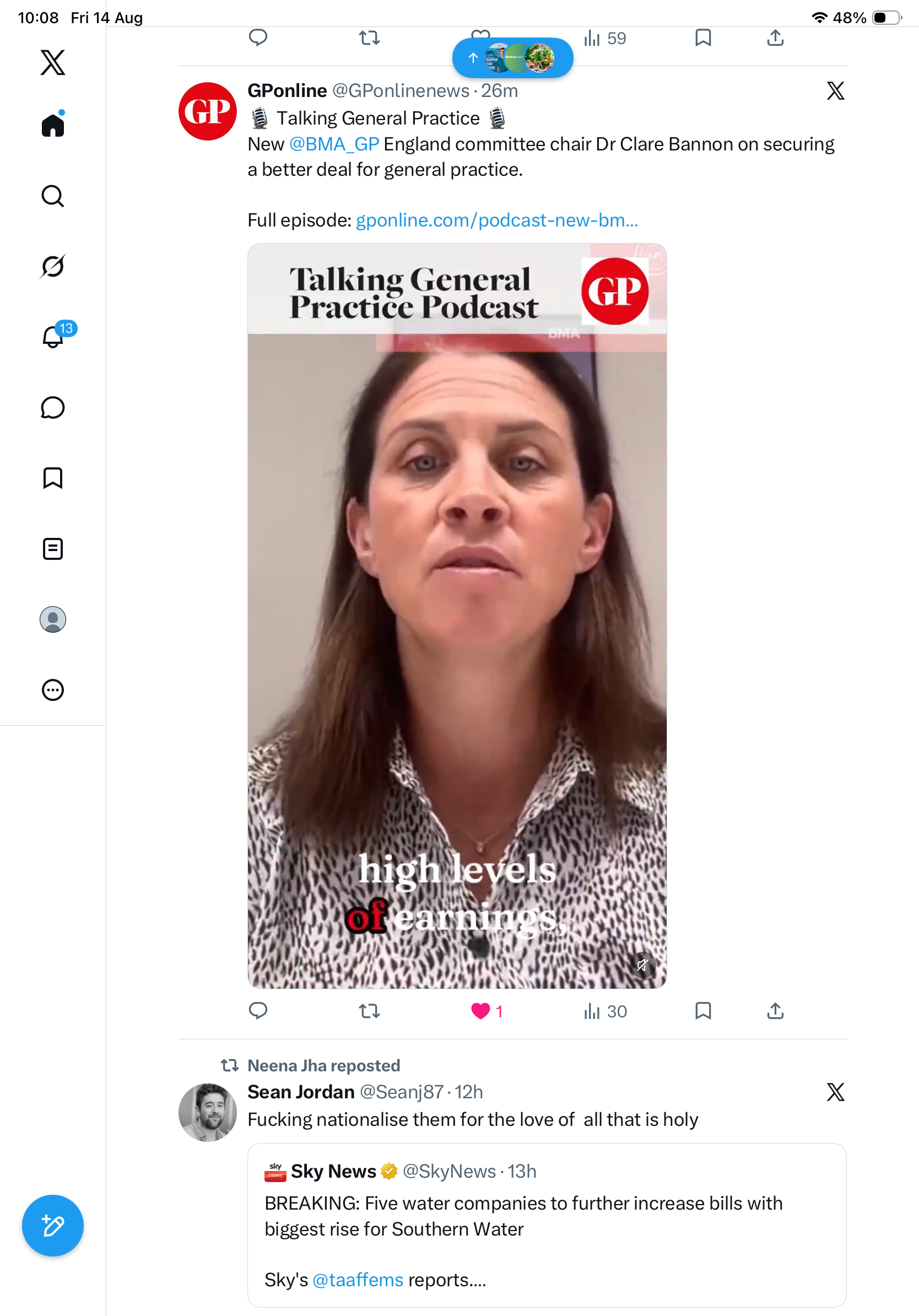Open the quoted Sky News post
919x1316 pixels.
(547, 1225)
